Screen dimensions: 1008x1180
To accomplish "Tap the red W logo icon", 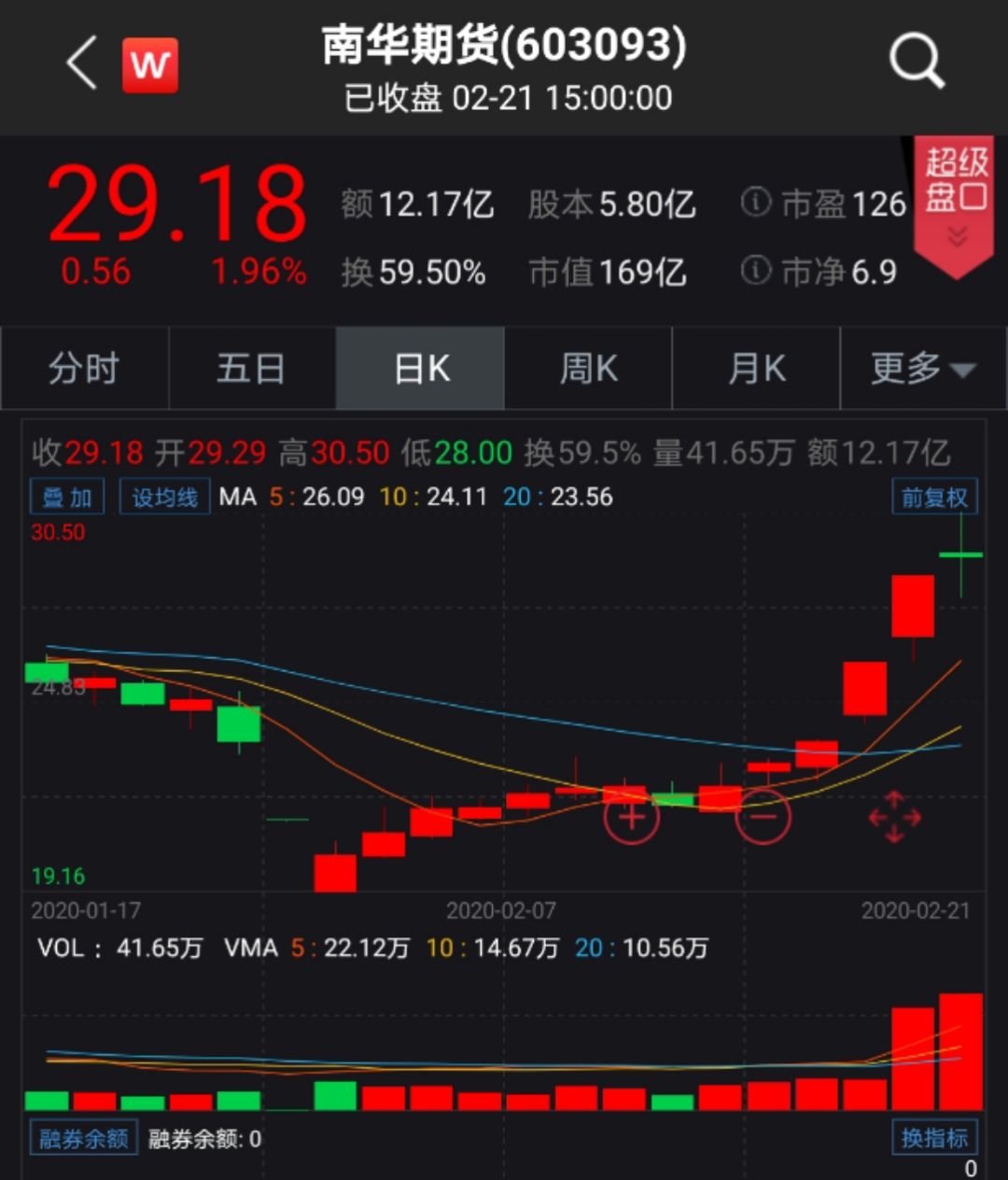I will [x=150, y=64].
